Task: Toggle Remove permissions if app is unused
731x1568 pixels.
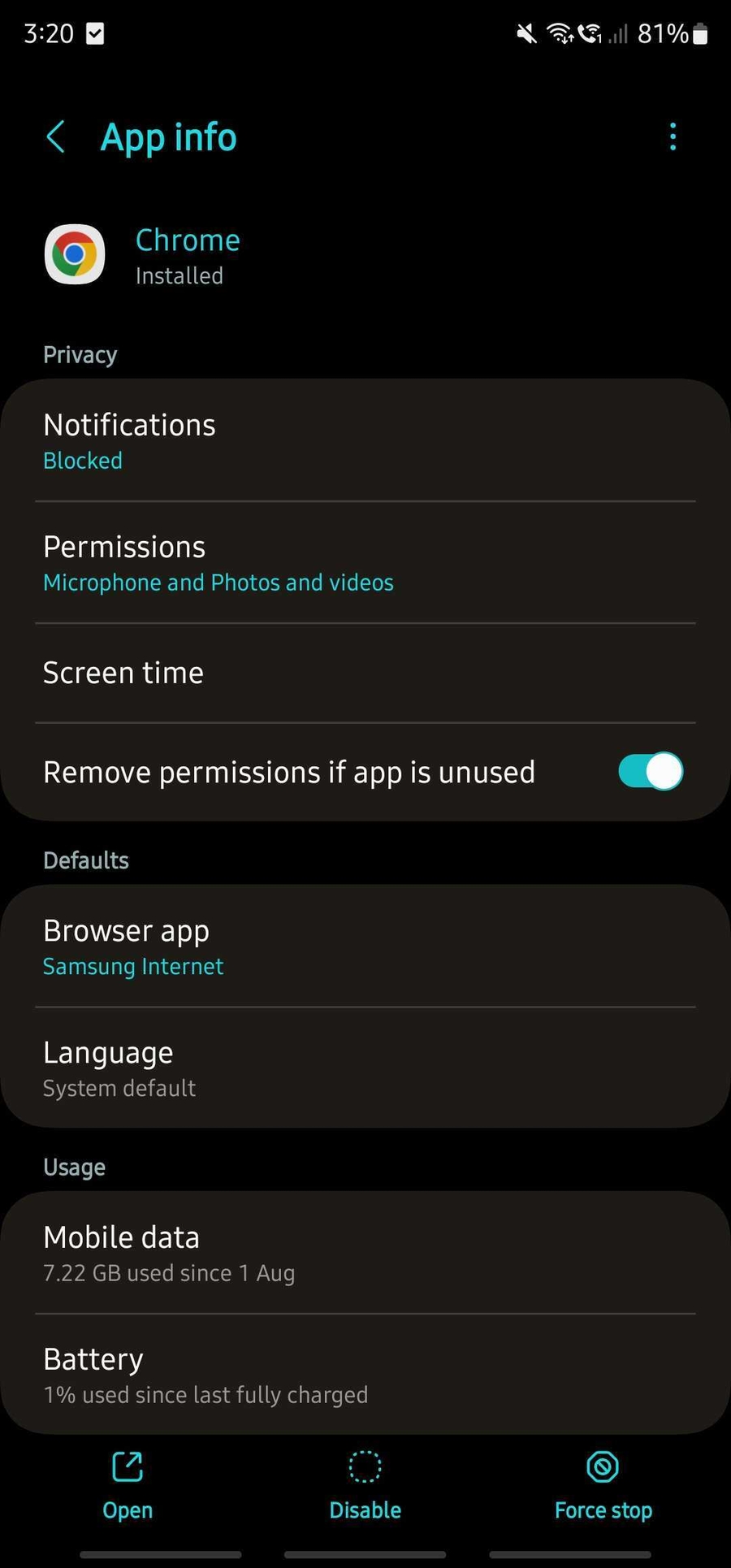Action: (x=650, y=772)
